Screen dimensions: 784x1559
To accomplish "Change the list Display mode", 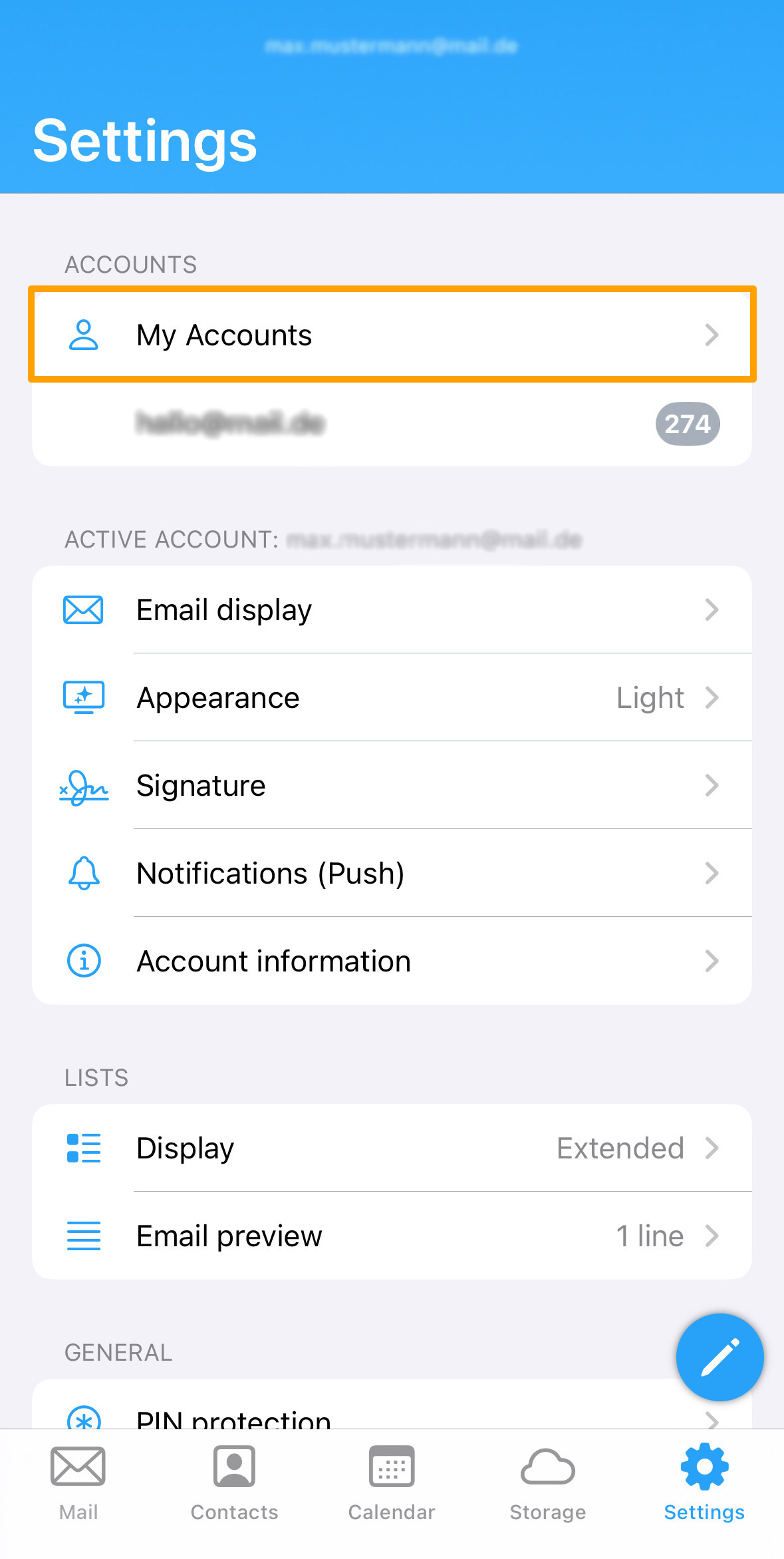I will [x=392, y=1148].
